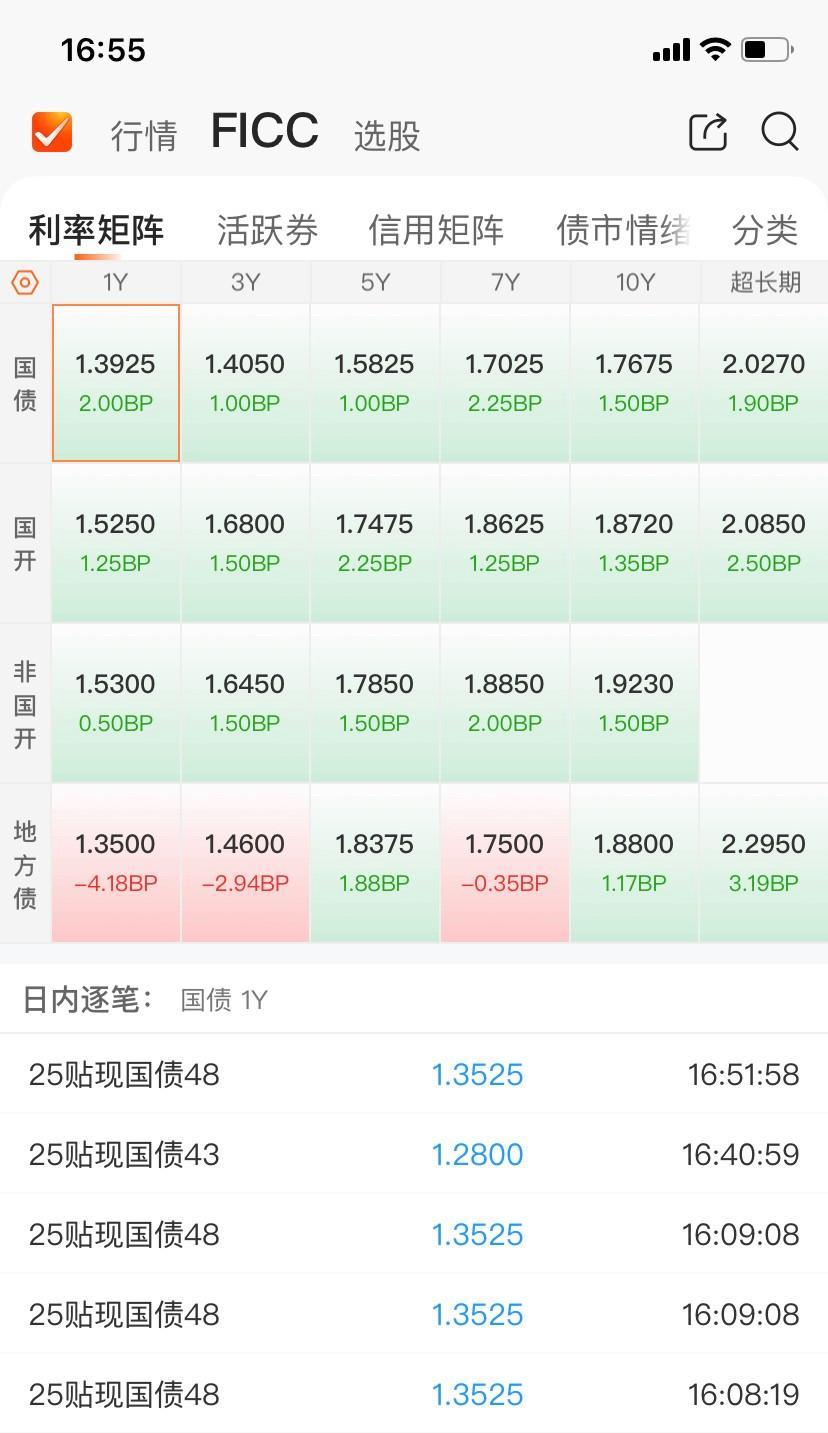Select the 地方债 1Y cell showing 1.3500
Image resolution: width=828 pixels, height=1433 pixels.
[115, 860]
